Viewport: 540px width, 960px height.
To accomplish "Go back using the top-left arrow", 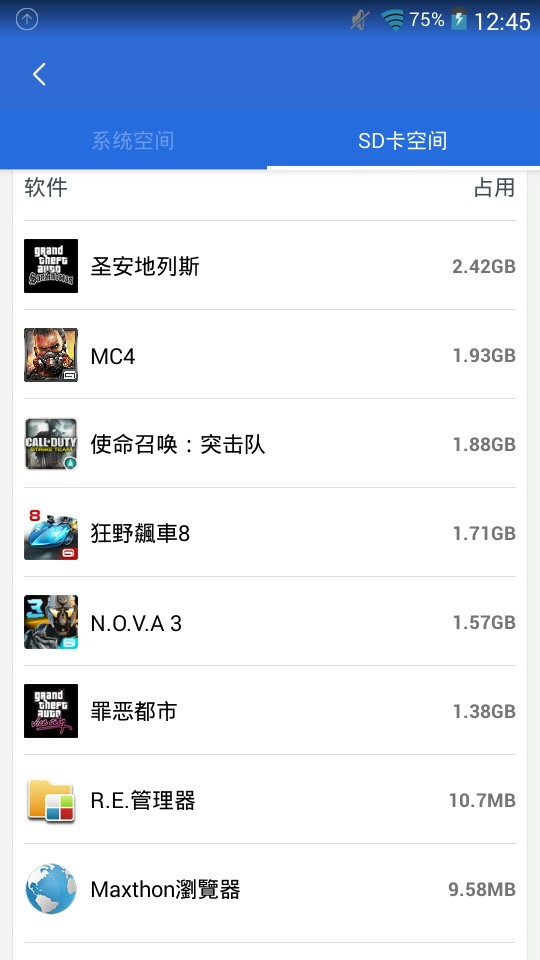I will pos(39,74).
